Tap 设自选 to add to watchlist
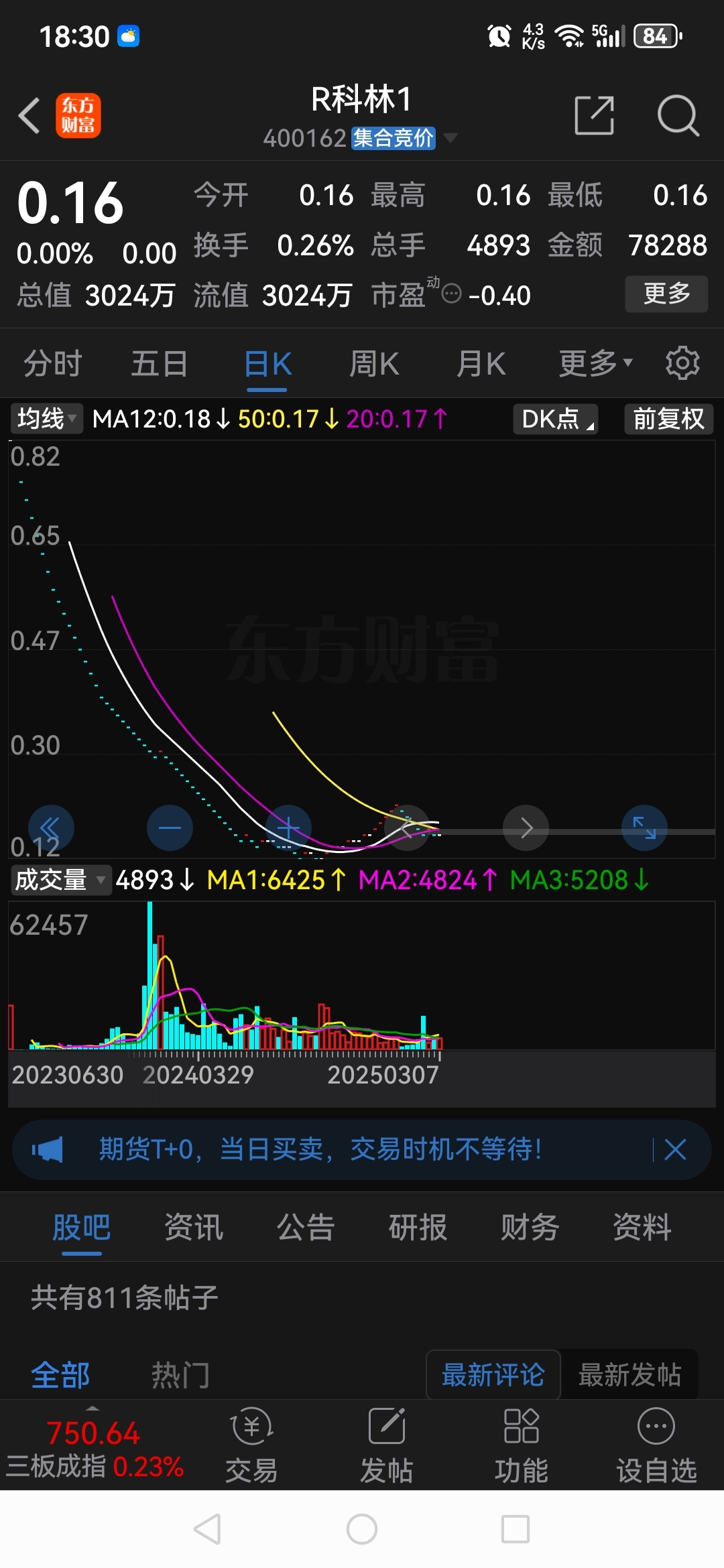The image size is (724, 1568). 656,1446
